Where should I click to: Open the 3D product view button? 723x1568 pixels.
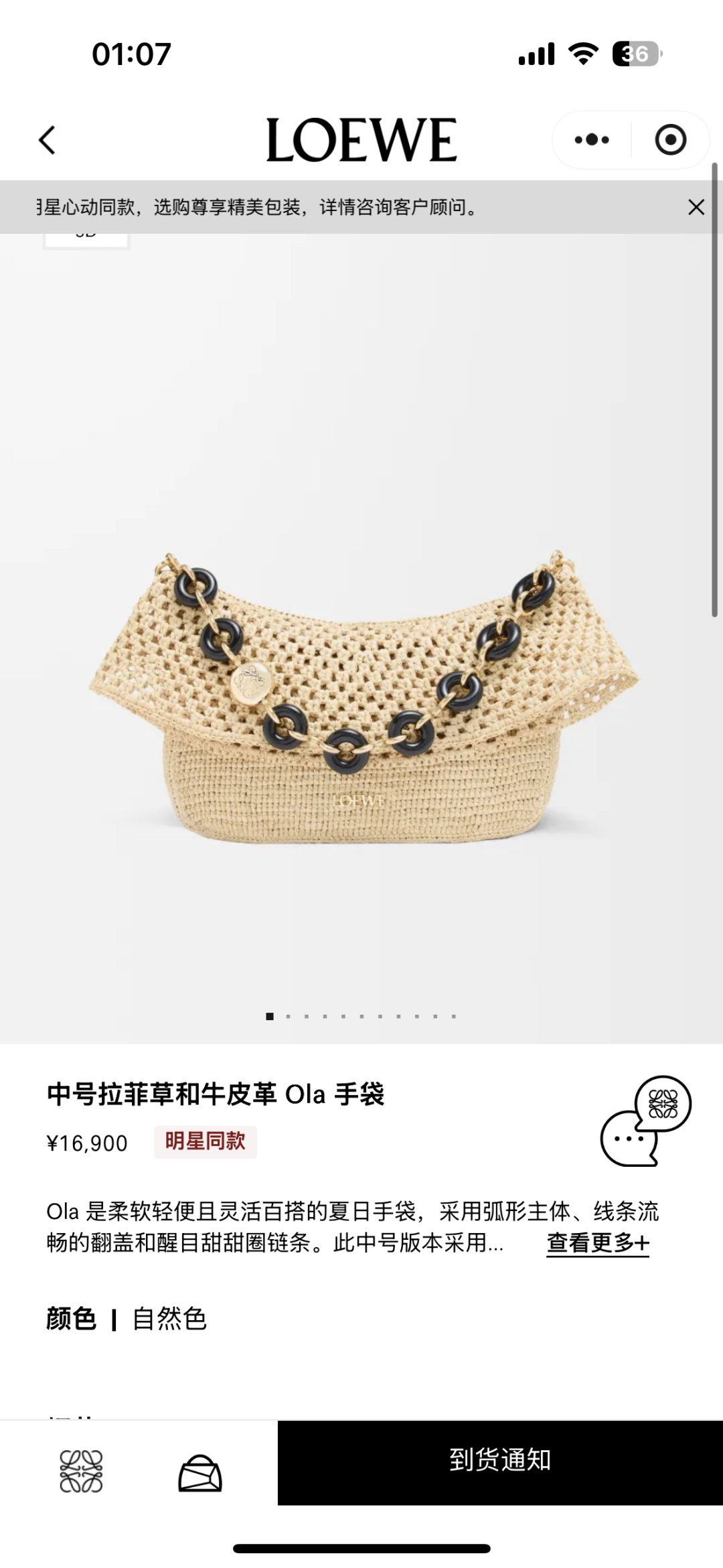[87, 236]
